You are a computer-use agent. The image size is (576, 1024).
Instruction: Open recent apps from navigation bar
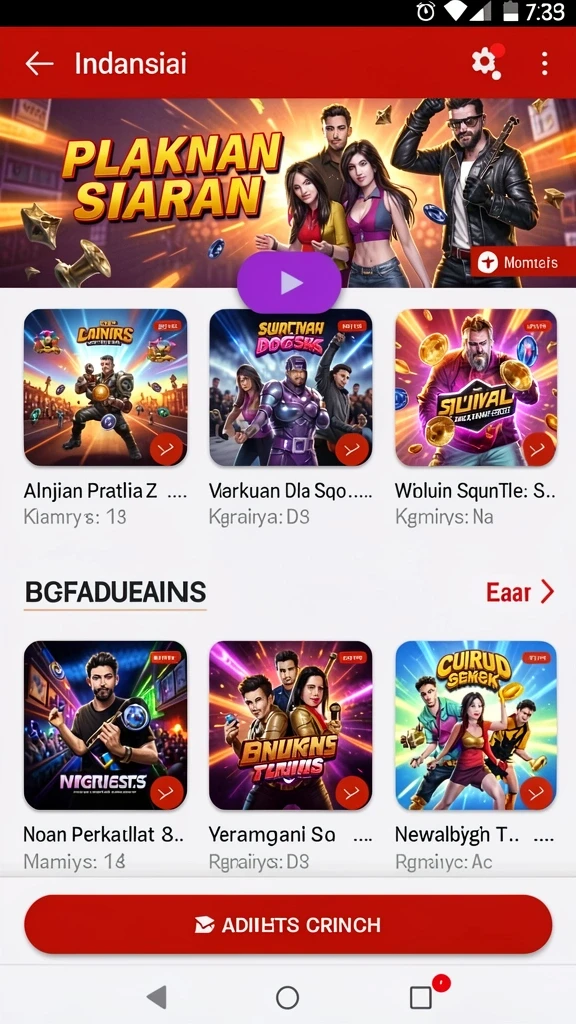421,997
